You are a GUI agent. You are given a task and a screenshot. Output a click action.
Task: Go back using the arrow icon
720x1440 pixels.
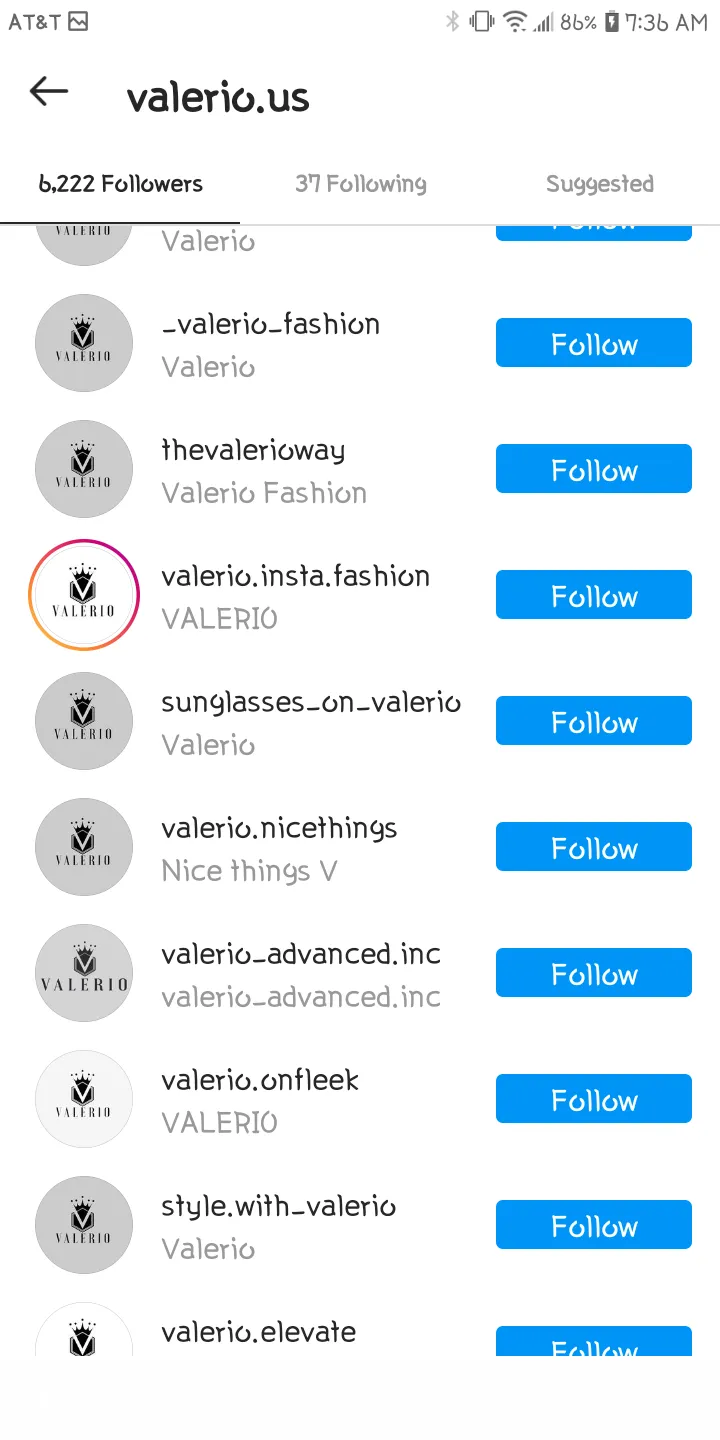coord(49,92)
